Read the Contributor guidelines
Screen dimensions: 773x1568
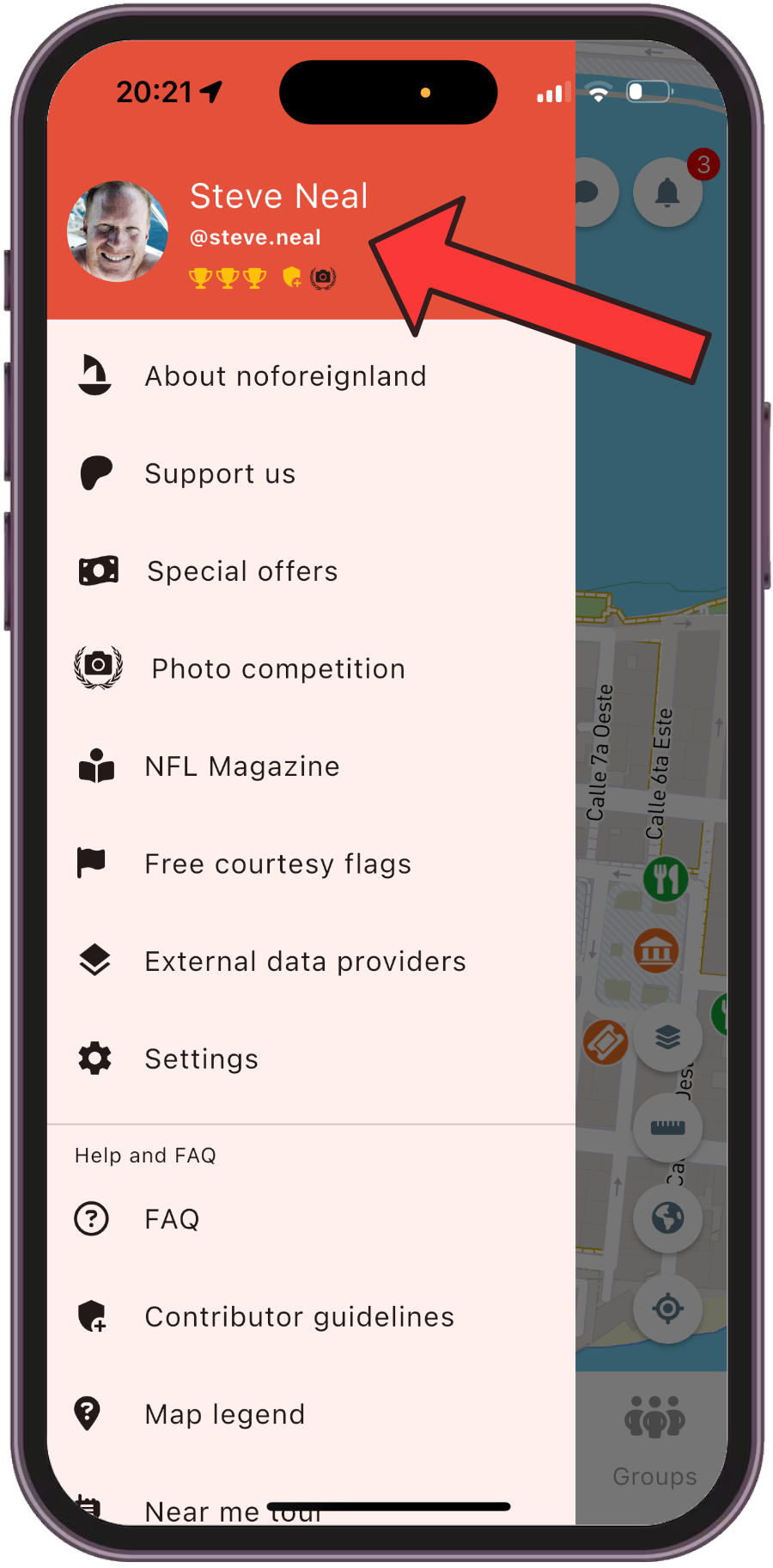[x=299, y=1317]
